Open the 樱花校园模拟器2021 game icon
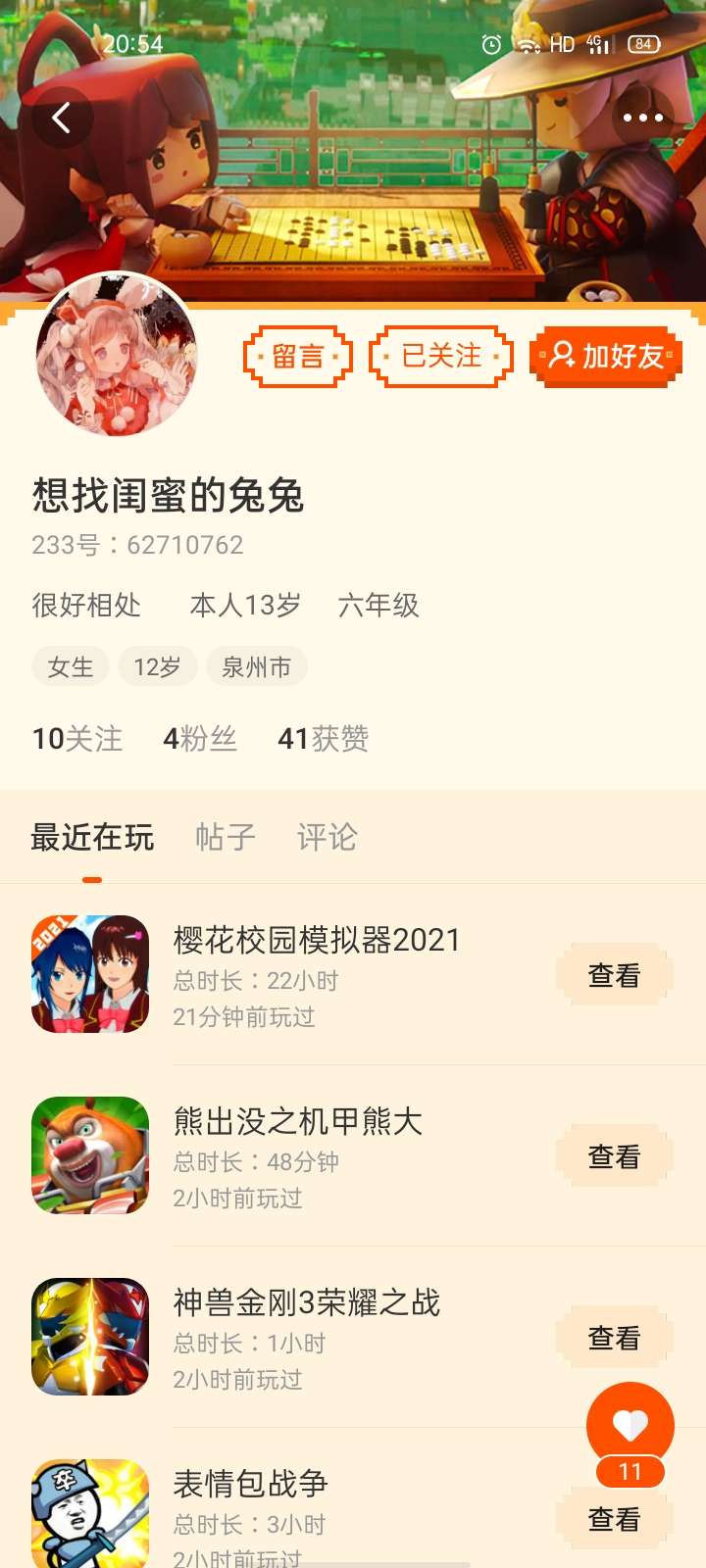The width and height of the screenshot is (706, 1568). [90, 974]
